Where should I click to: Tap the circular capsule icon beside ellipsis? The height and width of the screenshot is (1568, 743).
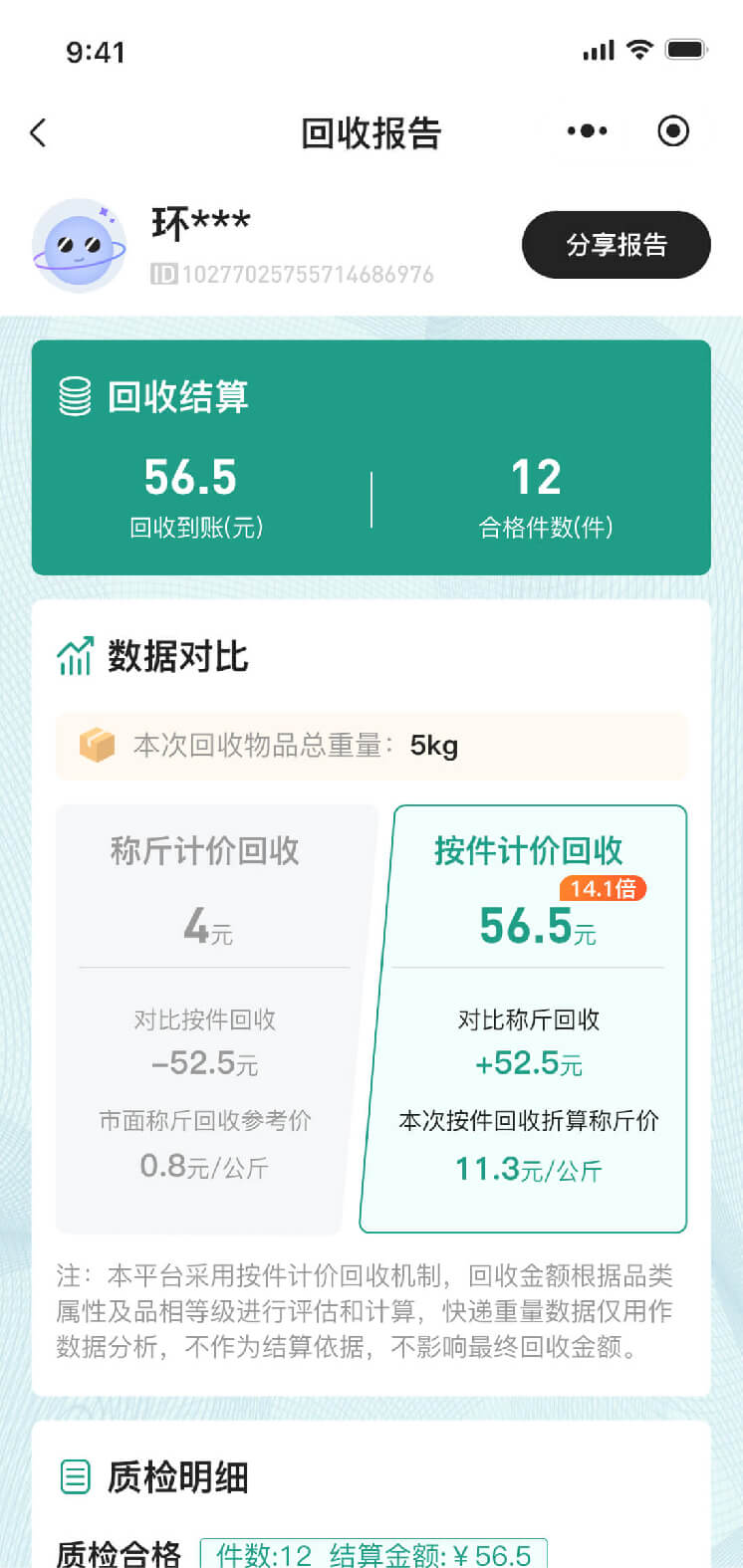click(x=673, y=130)
